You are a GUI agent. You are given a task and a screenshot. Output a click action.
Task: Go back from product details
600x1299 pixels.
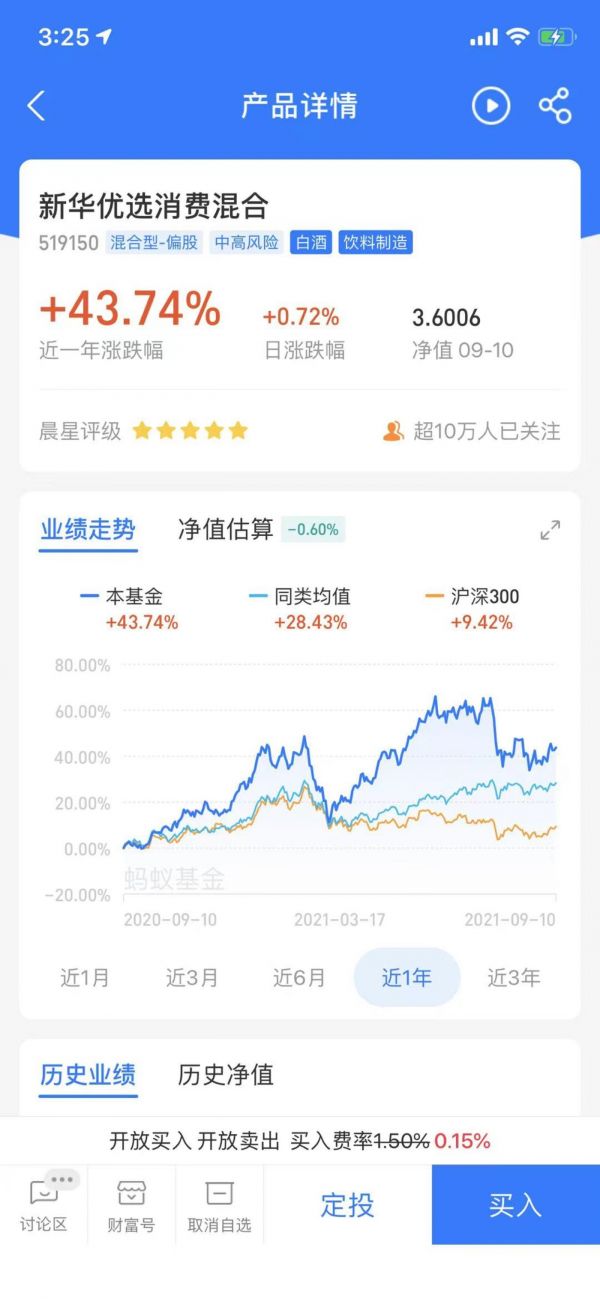pyautogui.click(x=36, y=106)
